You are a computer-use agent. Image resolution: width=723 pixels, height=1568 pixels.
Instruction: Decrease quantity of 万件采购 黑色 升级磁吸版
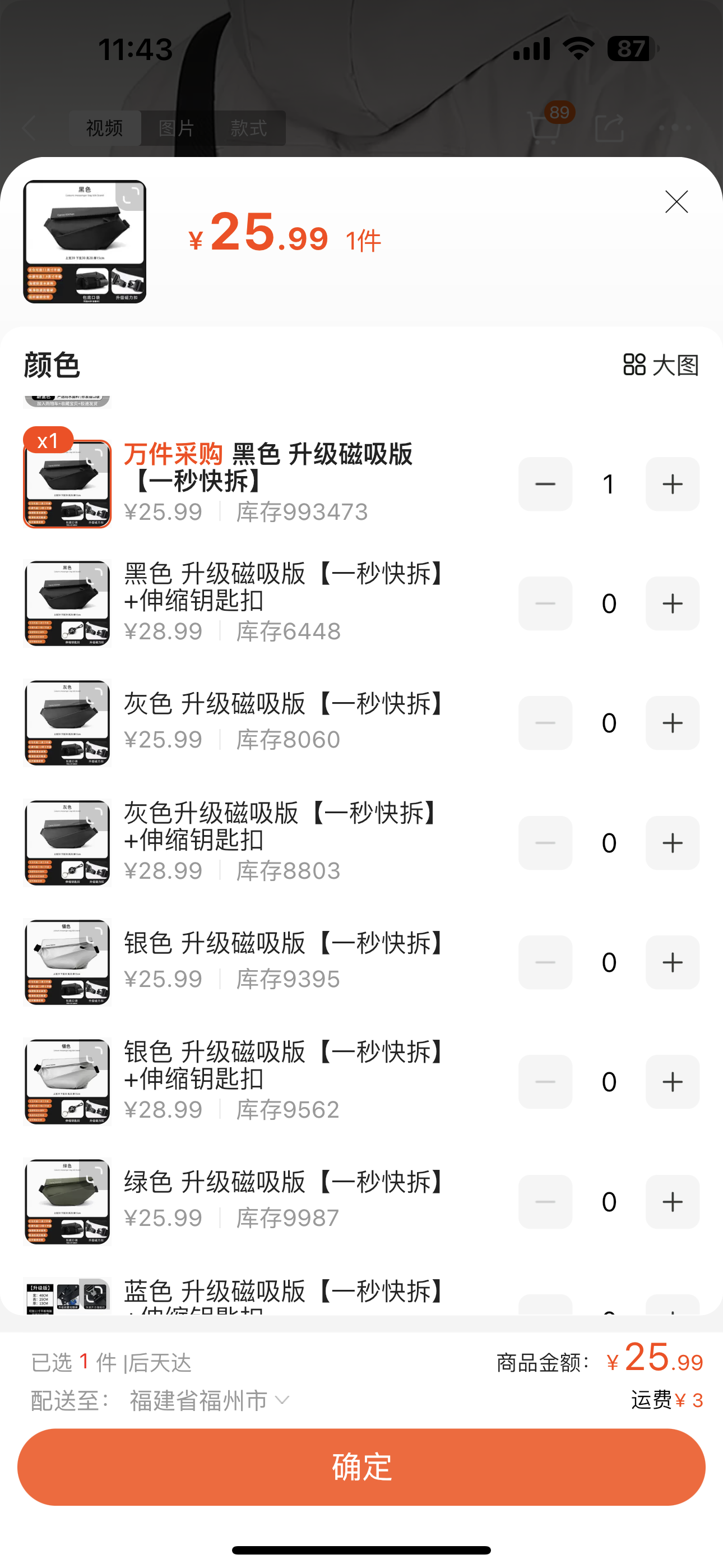pos(545,484)
